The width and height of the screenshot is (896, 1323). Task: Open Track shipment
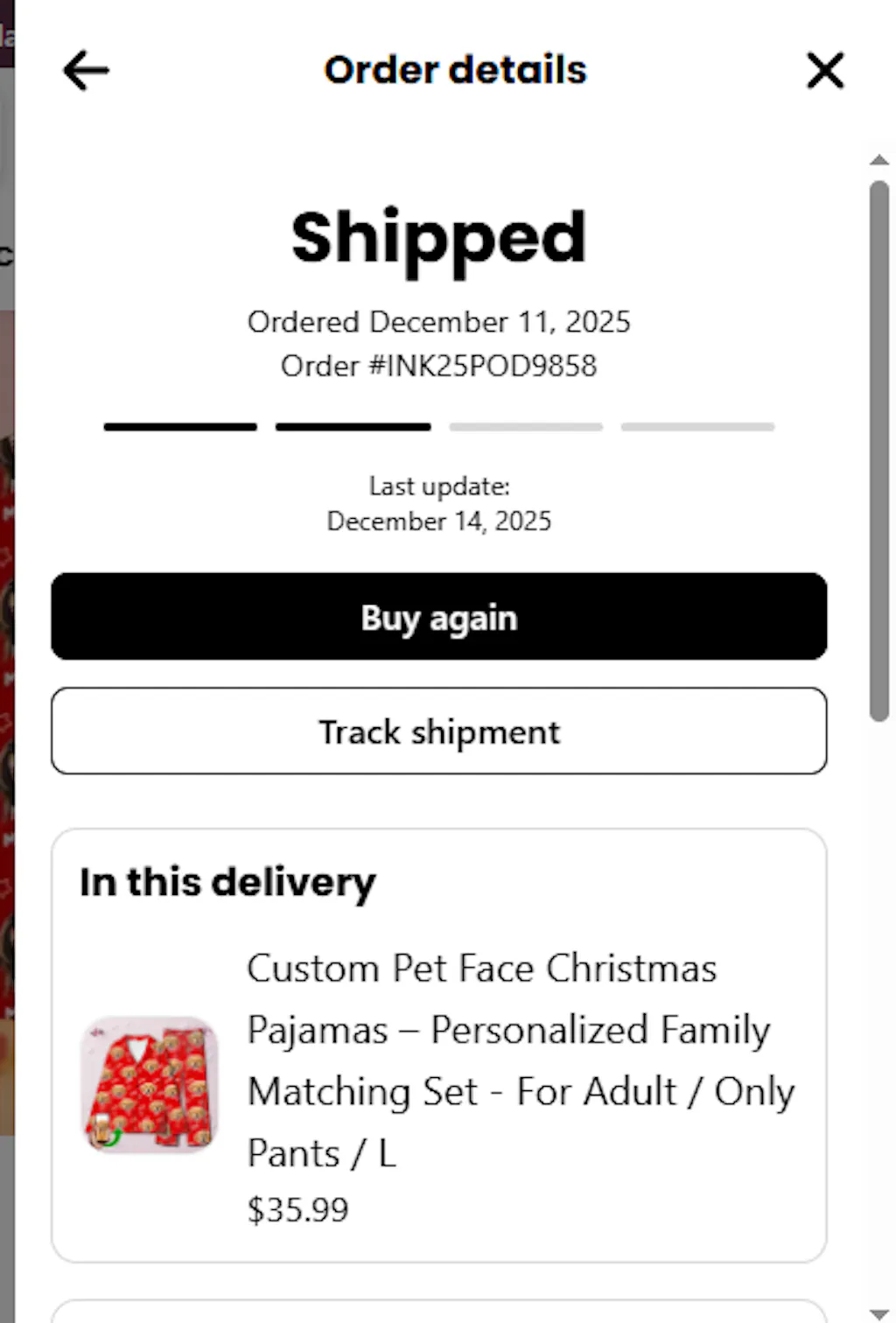[438, 731]
